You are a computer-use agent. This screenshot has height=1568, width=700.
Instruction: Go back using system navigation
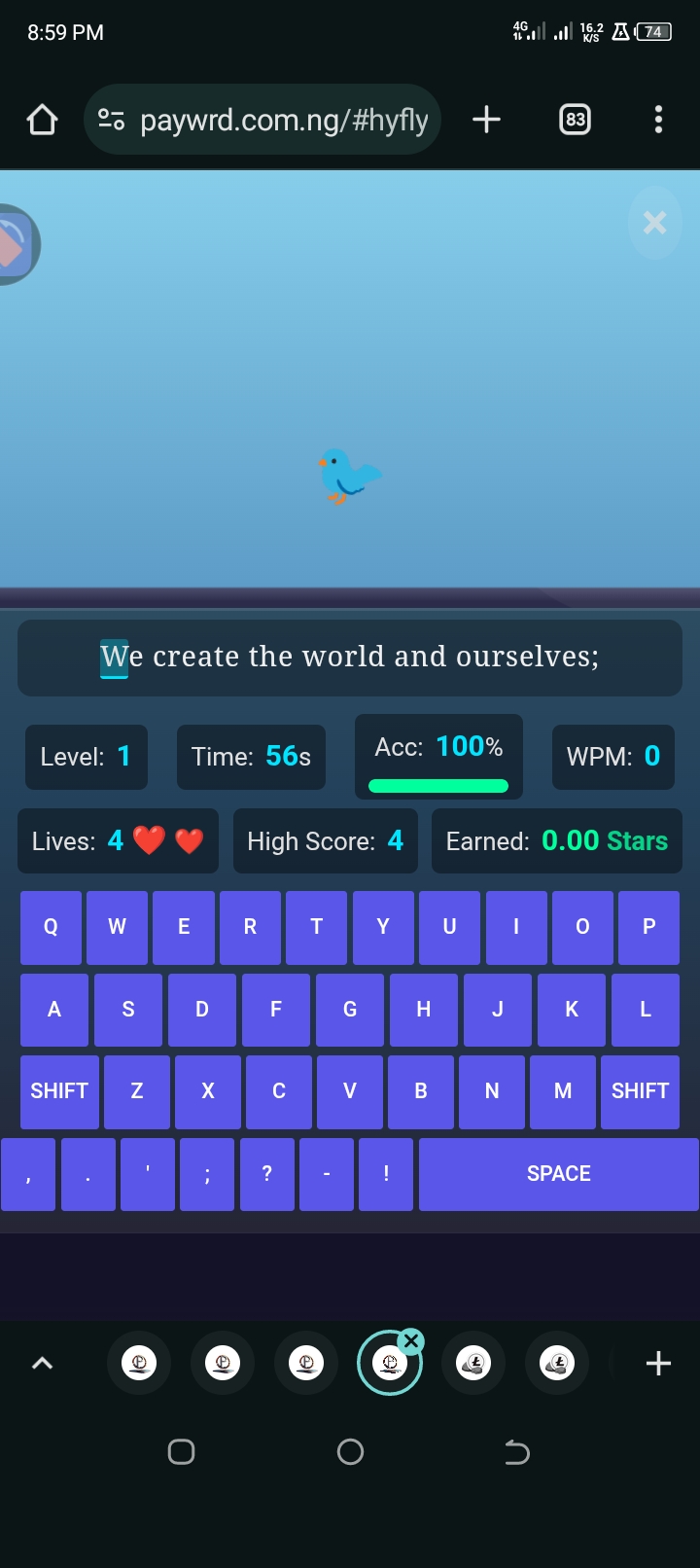[517, 1452]
